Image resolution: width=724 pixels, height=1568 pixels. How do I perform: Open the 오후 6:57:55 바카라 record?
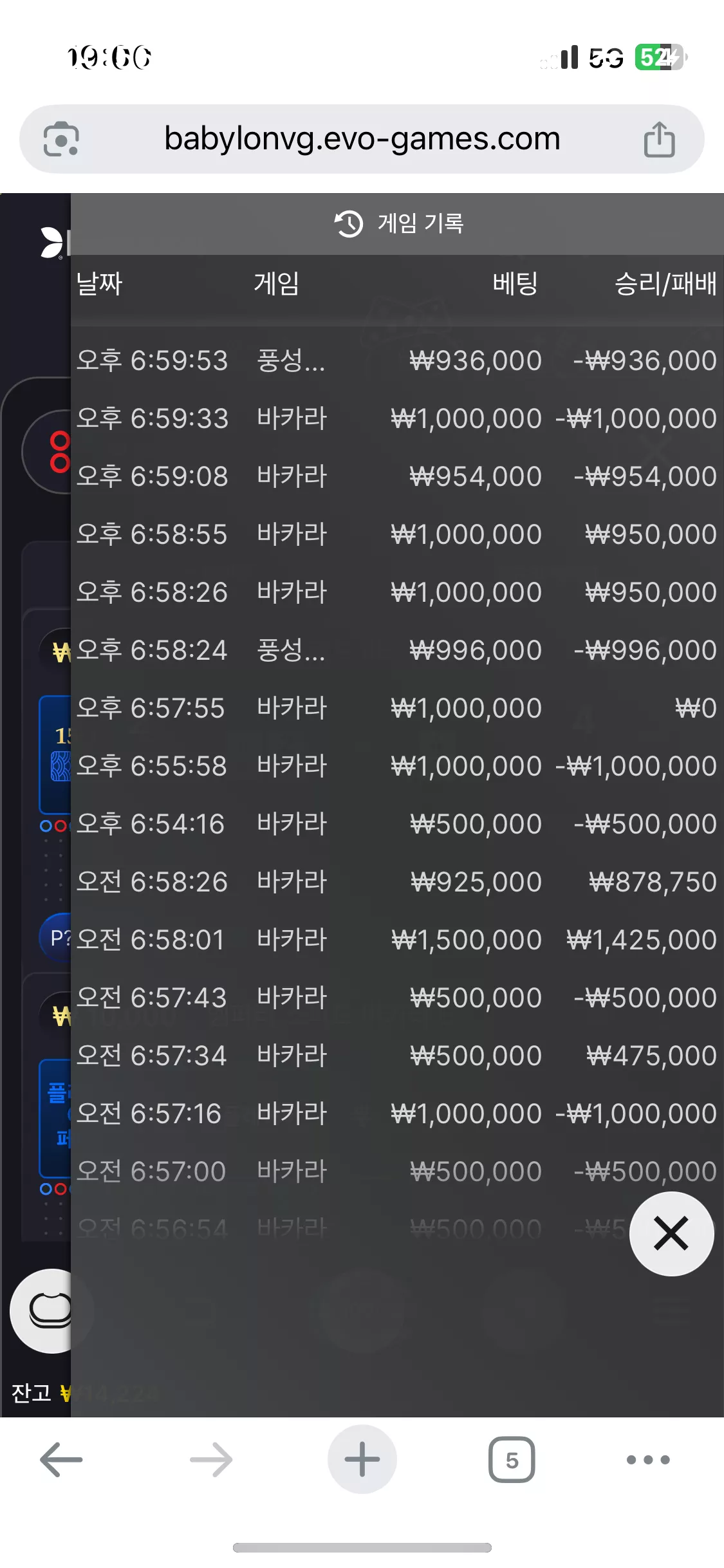[397, 708]
